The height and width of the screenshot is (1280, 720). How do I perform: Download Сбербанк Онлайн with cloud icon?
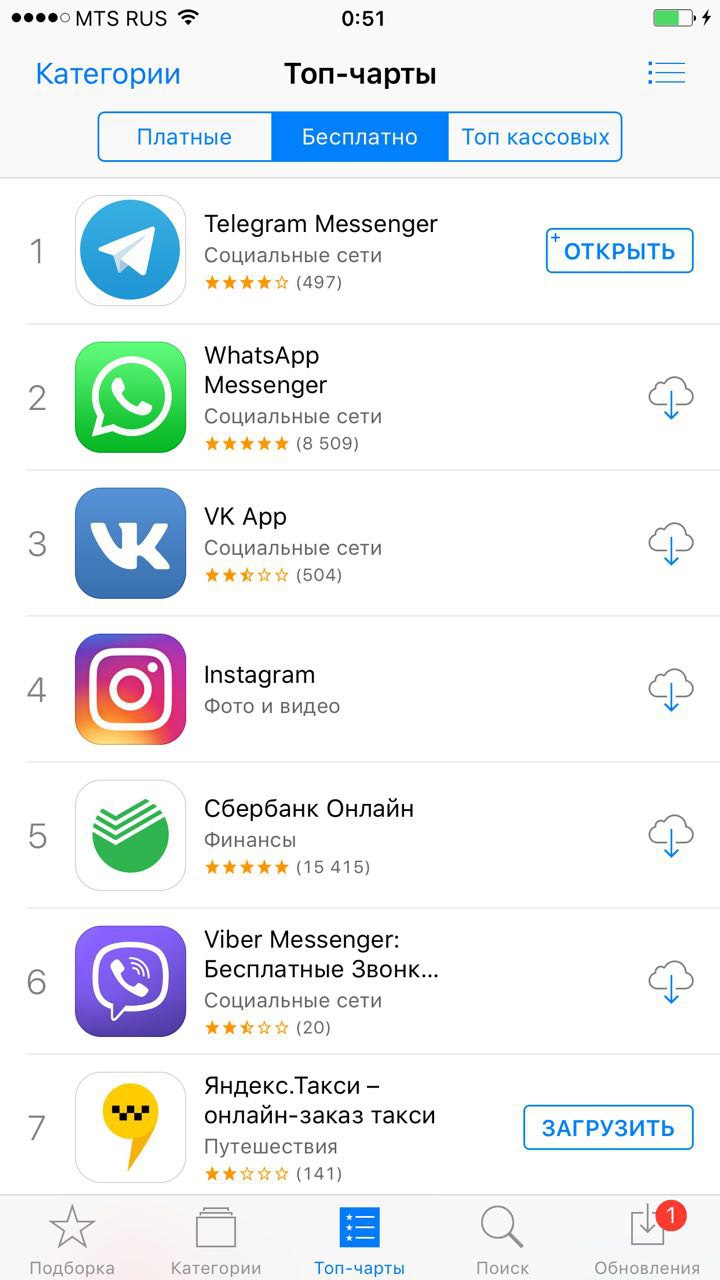tap(670, 836)
